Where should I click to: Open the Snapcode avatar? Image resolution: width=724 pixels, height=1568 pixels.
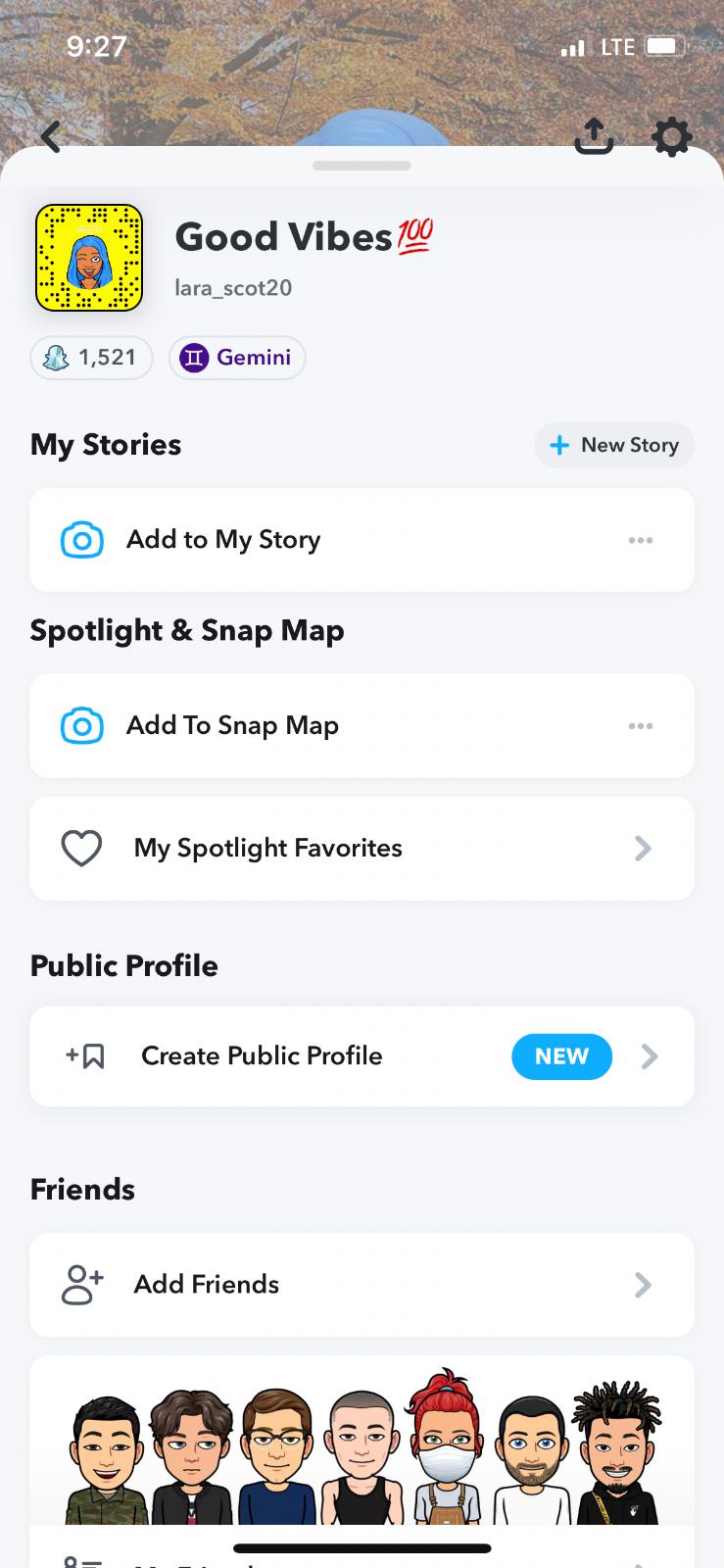point(89,258)
